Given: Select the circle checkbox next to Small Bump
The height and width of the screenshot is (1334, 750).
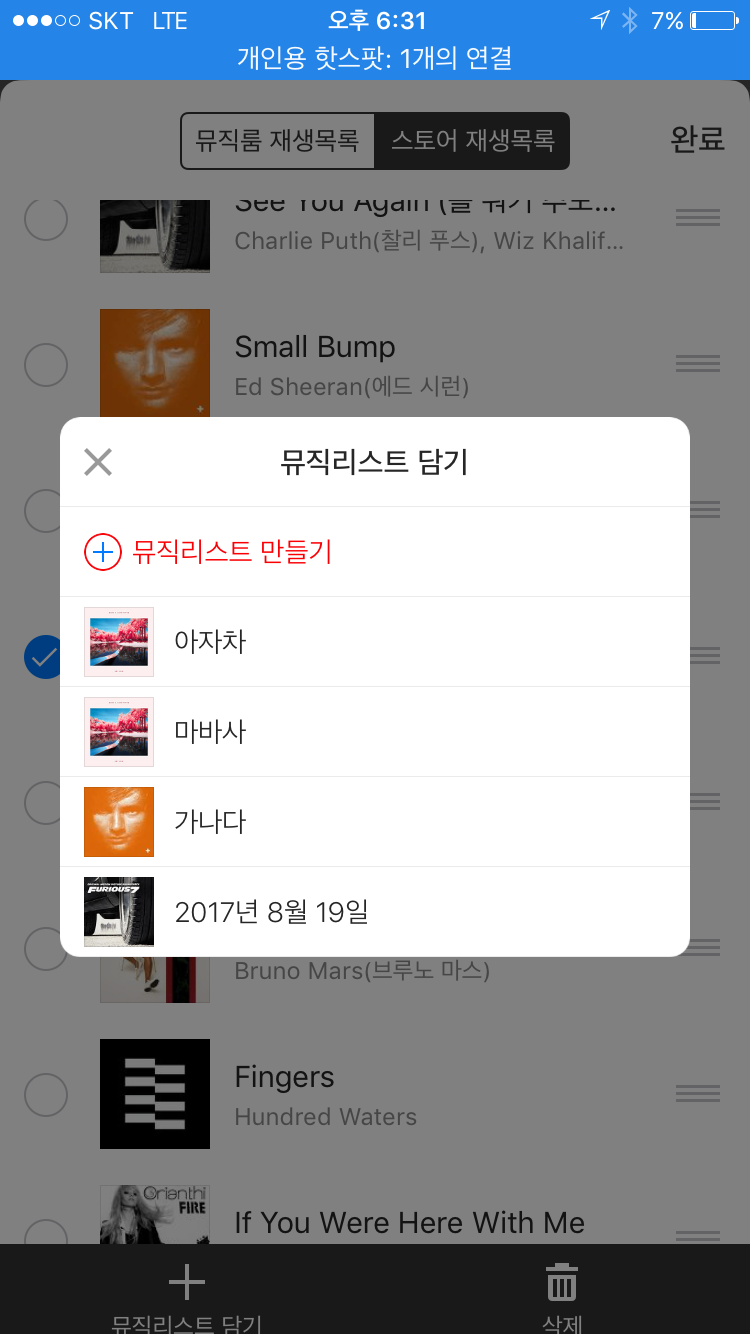Looking at the screenshot, I should click(46, 364).
